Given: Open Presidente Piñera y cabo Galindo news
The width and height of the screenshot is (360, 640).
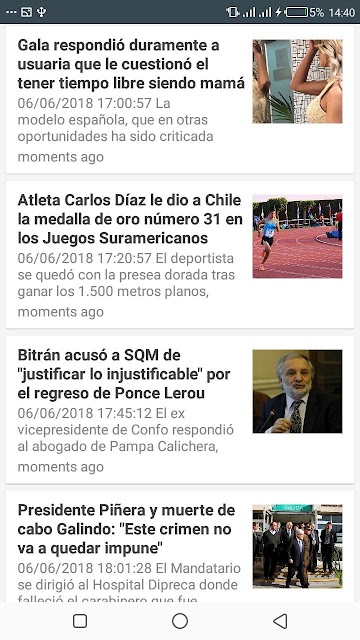Looking at the screenshot, I should (180, 547).
